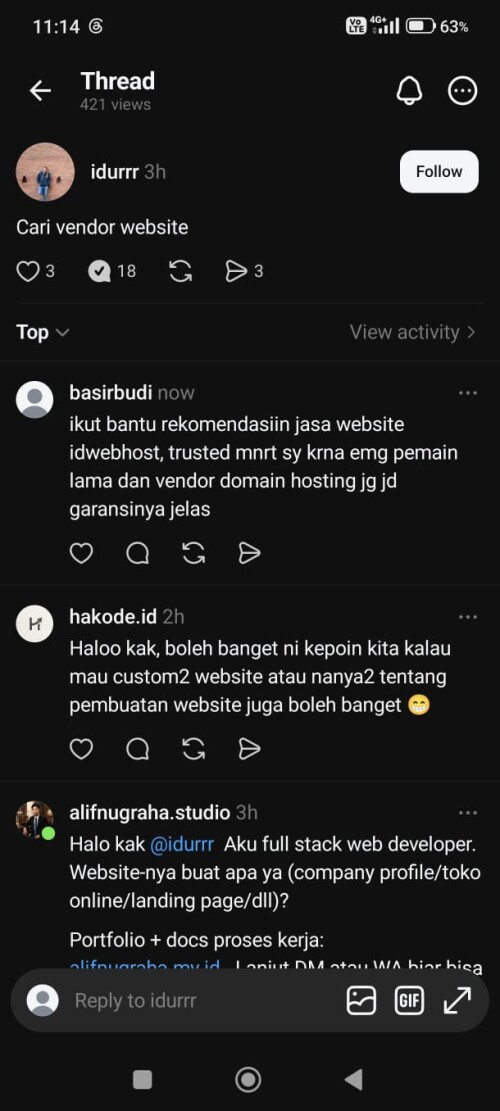This screenshot has width=500, height=1111.
Task: Open the thread's more options menu
Action: click(463, 91)
